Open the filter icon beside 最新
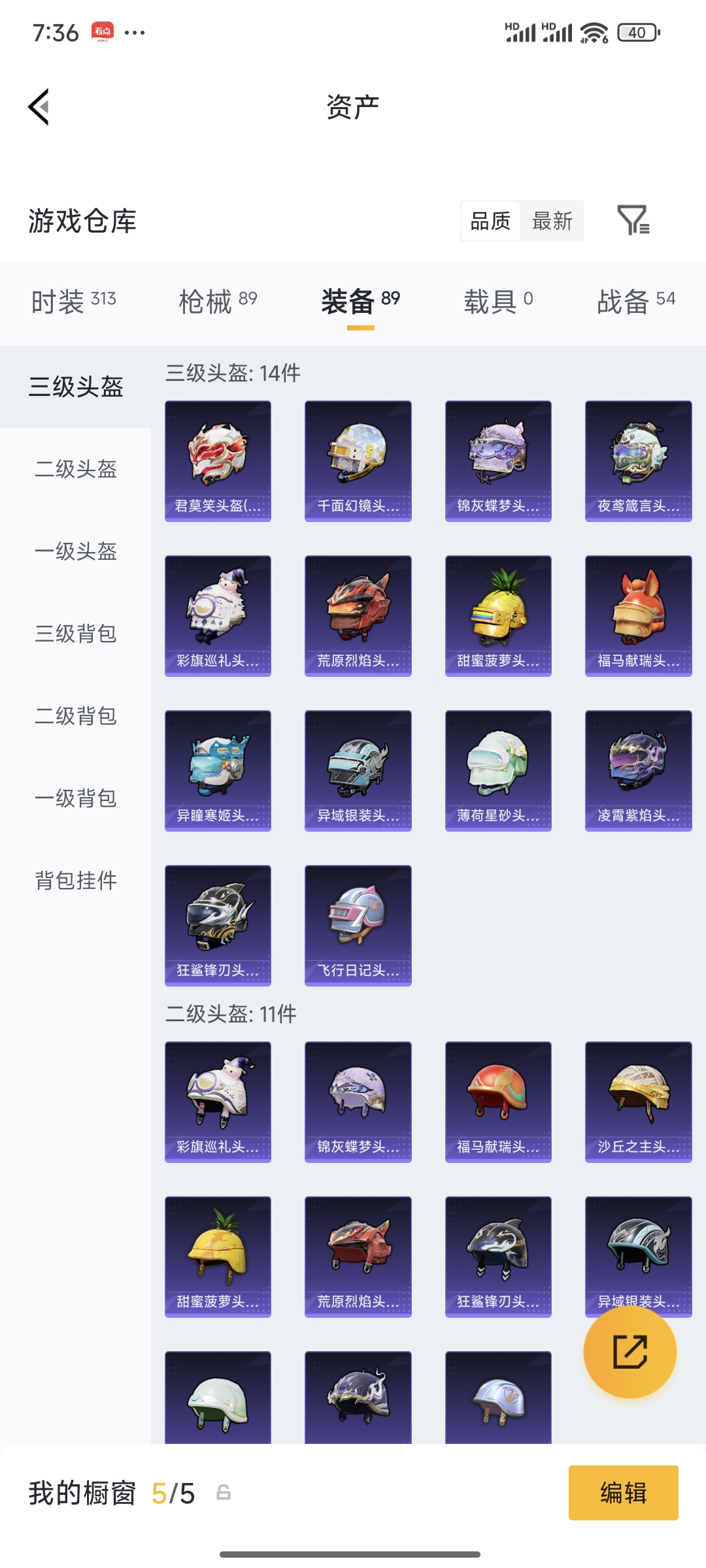Viewport: 706px width, 1568px height. point(633,220)
